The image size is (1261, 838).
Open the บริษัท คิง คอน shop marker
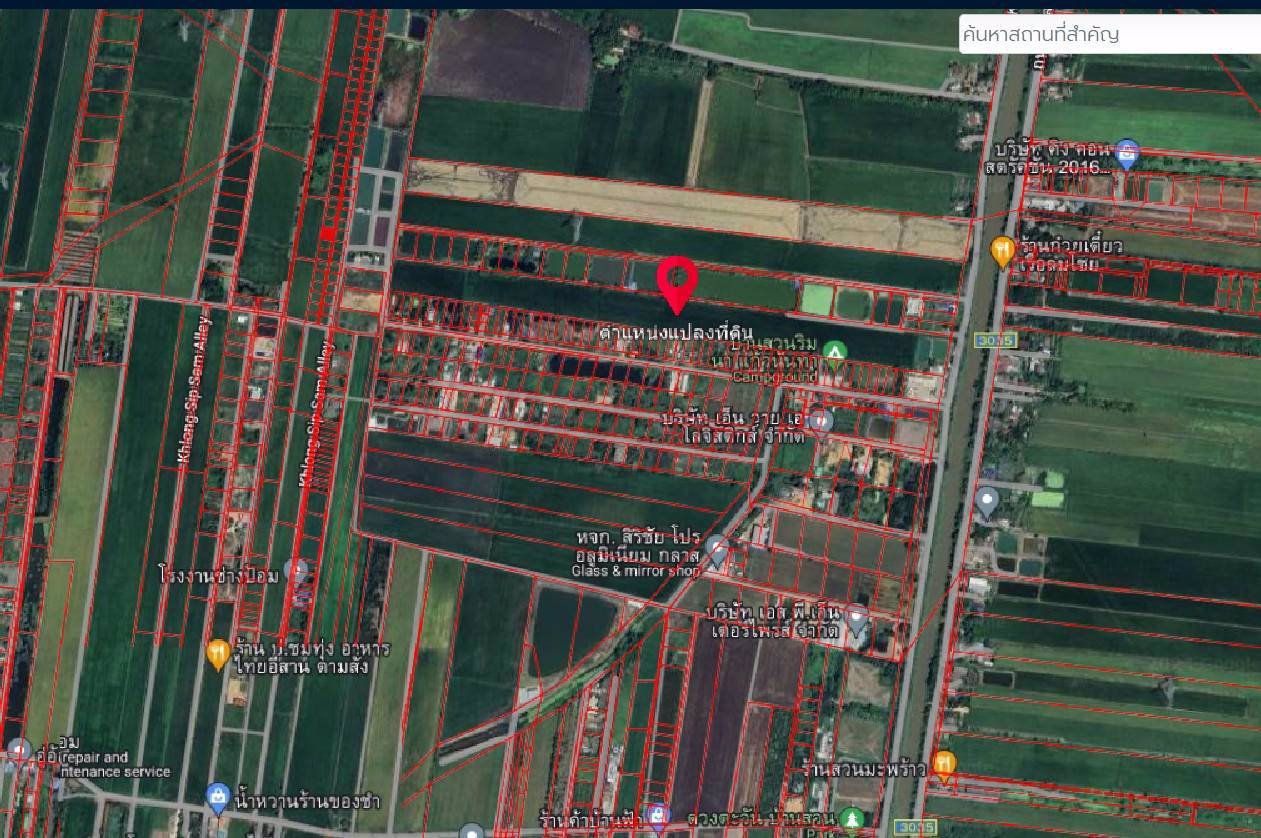pos(1127,153)
